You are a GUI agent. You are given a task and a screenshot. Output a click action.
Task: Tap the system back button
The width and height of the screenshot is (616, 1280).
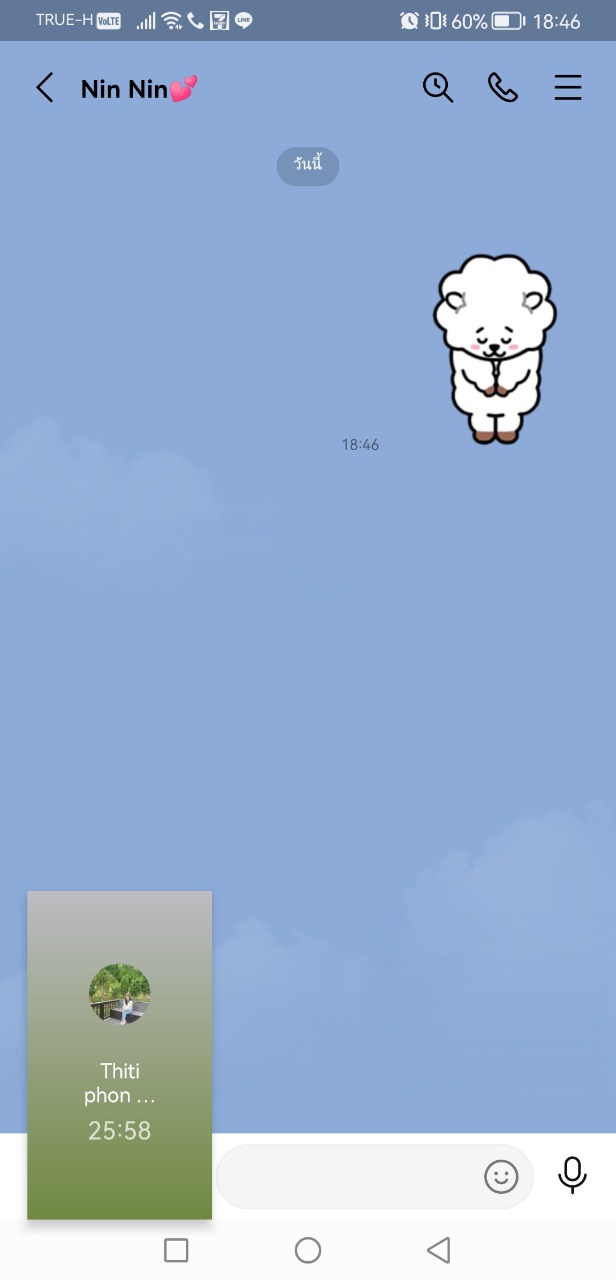(438, 1250)
